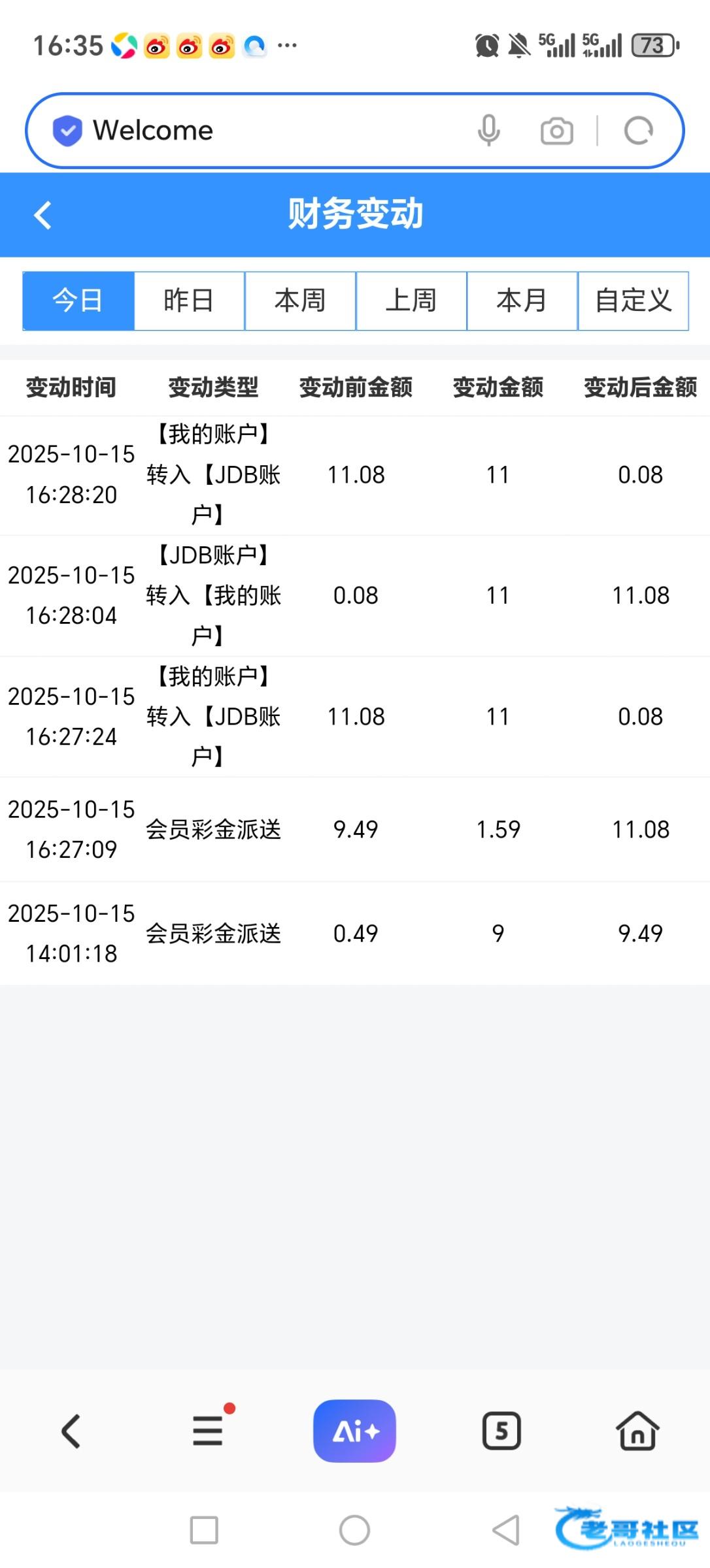Open recent apps from the navigation bar

tap(204, 1530)
